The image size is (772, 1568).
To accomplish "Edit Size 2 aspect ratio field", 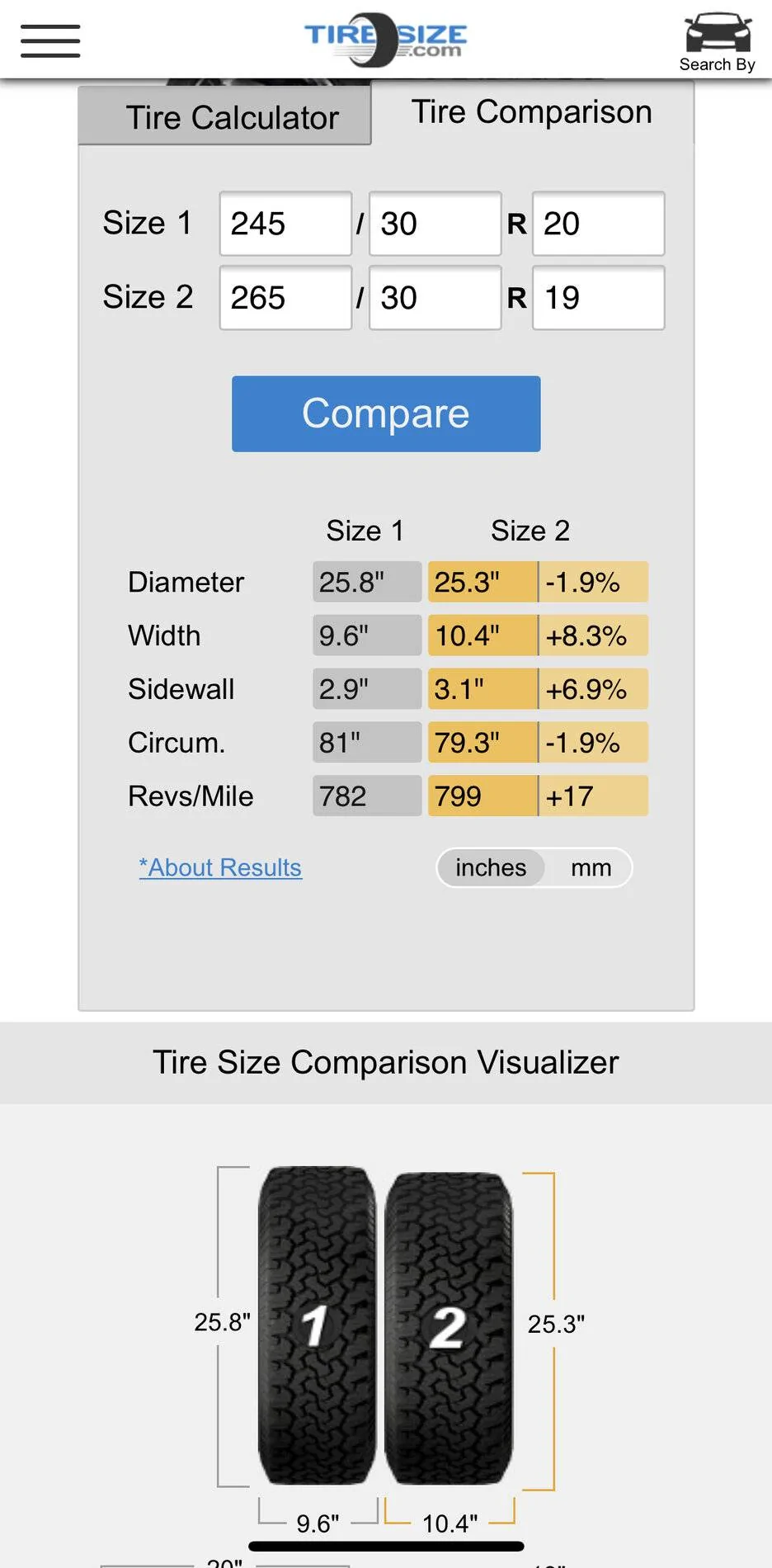I will pos(435,298).
